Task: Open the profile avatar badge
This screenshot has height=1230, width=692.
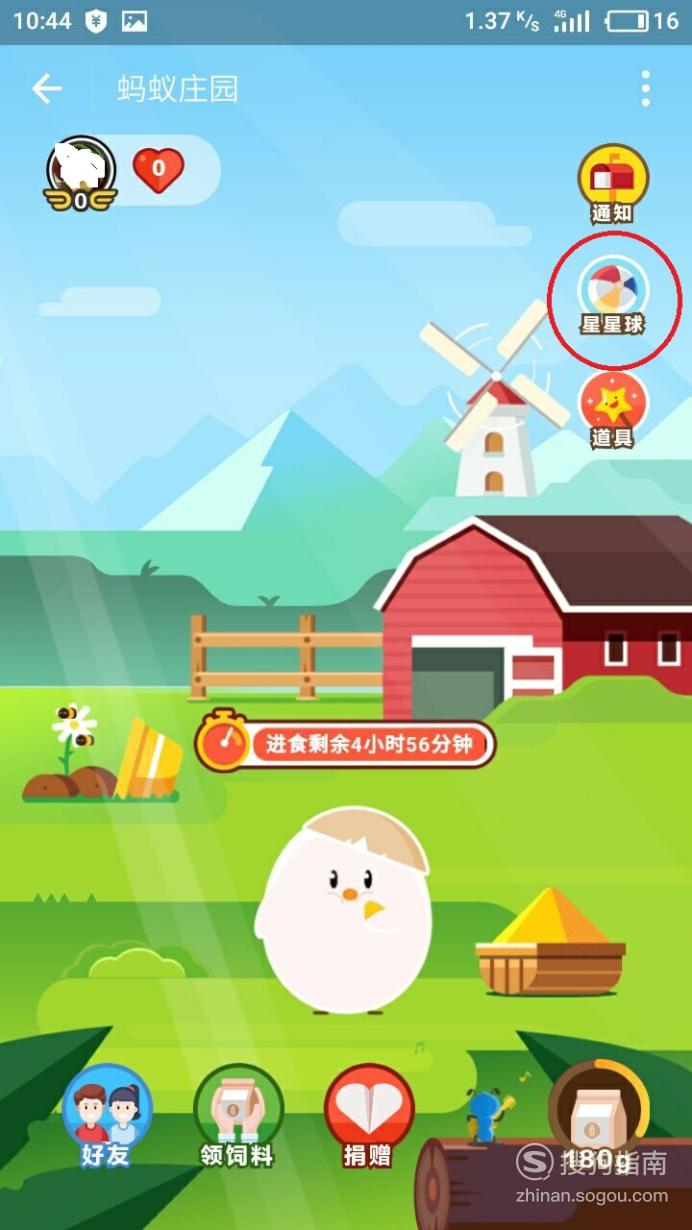Action: (x=80, y=173)
